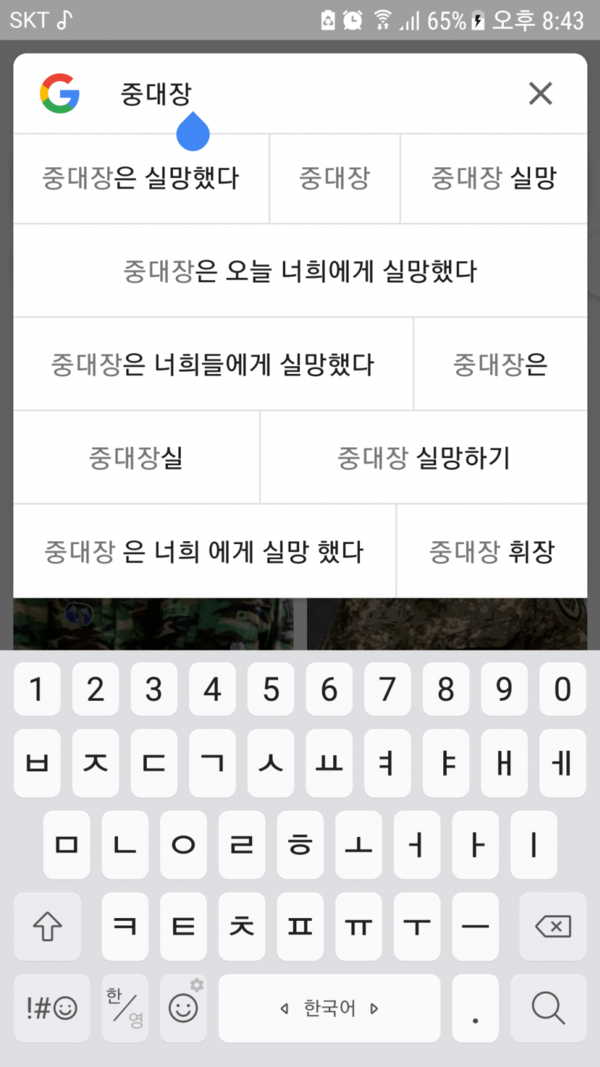
Task: Choose the plain 중대장 suggestion
Action: [335, 179]
